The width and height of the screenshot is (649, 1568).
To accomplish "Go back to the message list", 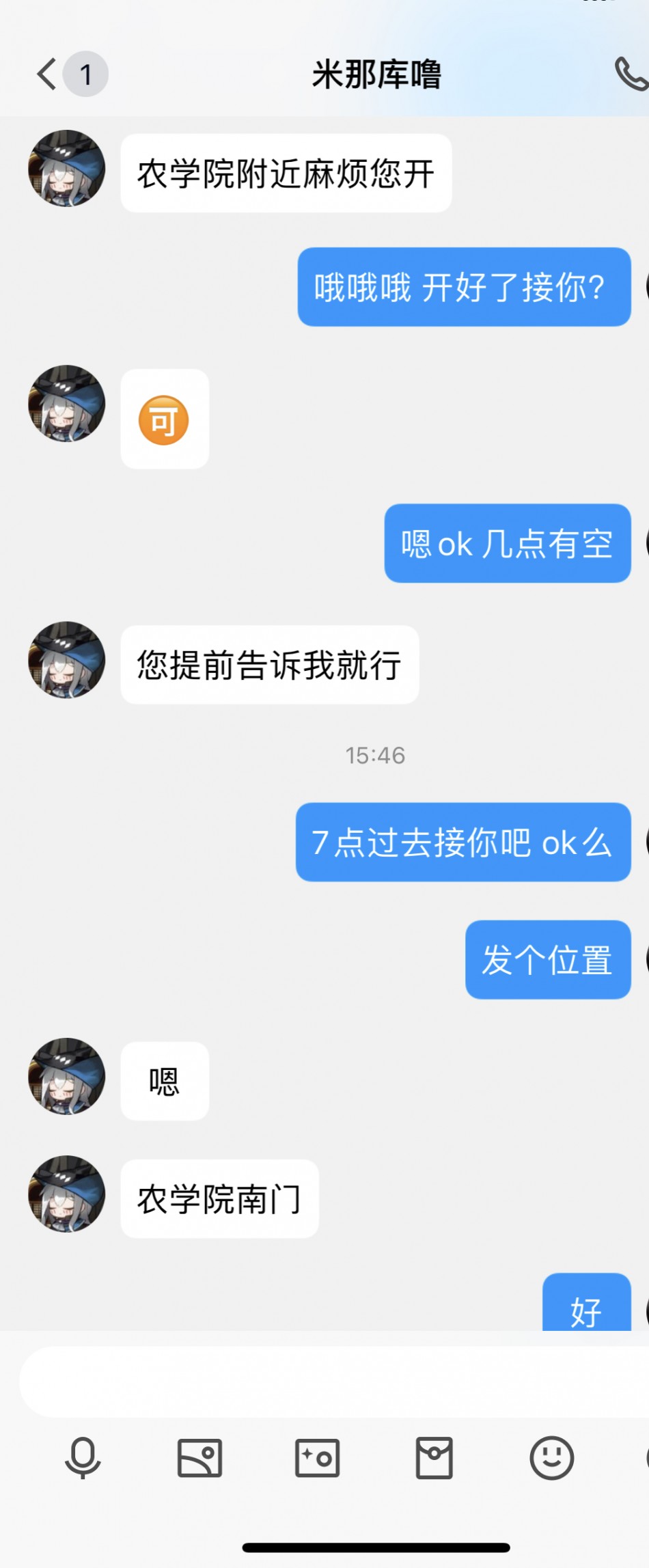I will (48, 74).
